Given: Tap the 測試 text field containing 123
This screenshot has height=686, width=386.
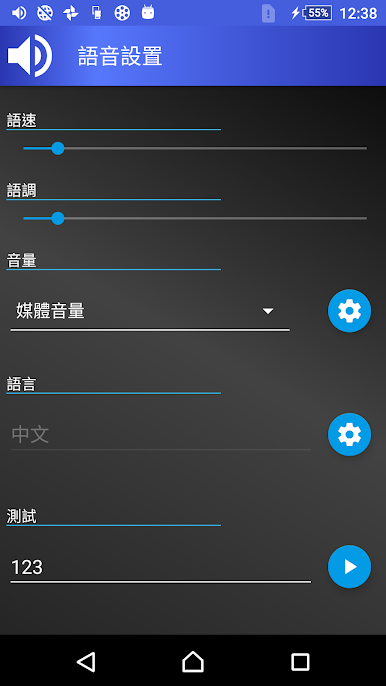Looking at the screenshot, I should click(161, 567).
